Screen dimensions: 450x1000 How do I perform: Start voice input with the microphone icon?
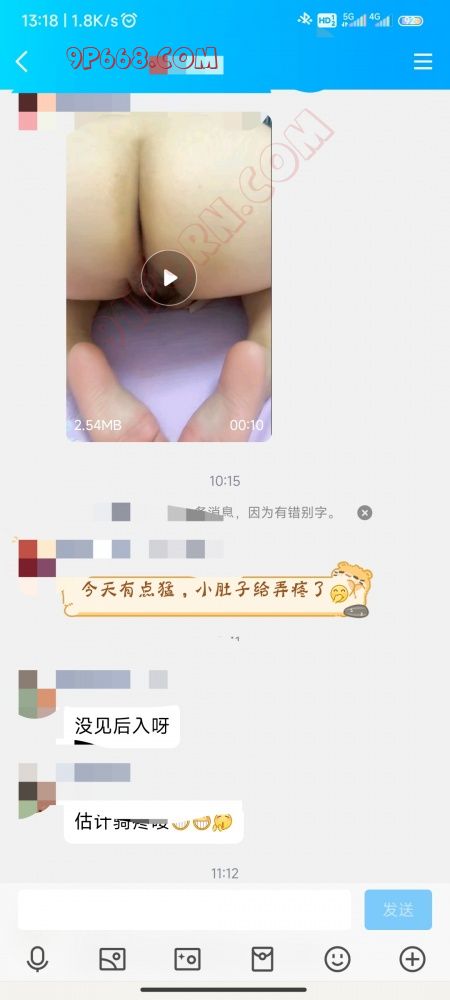pos(38,959)
